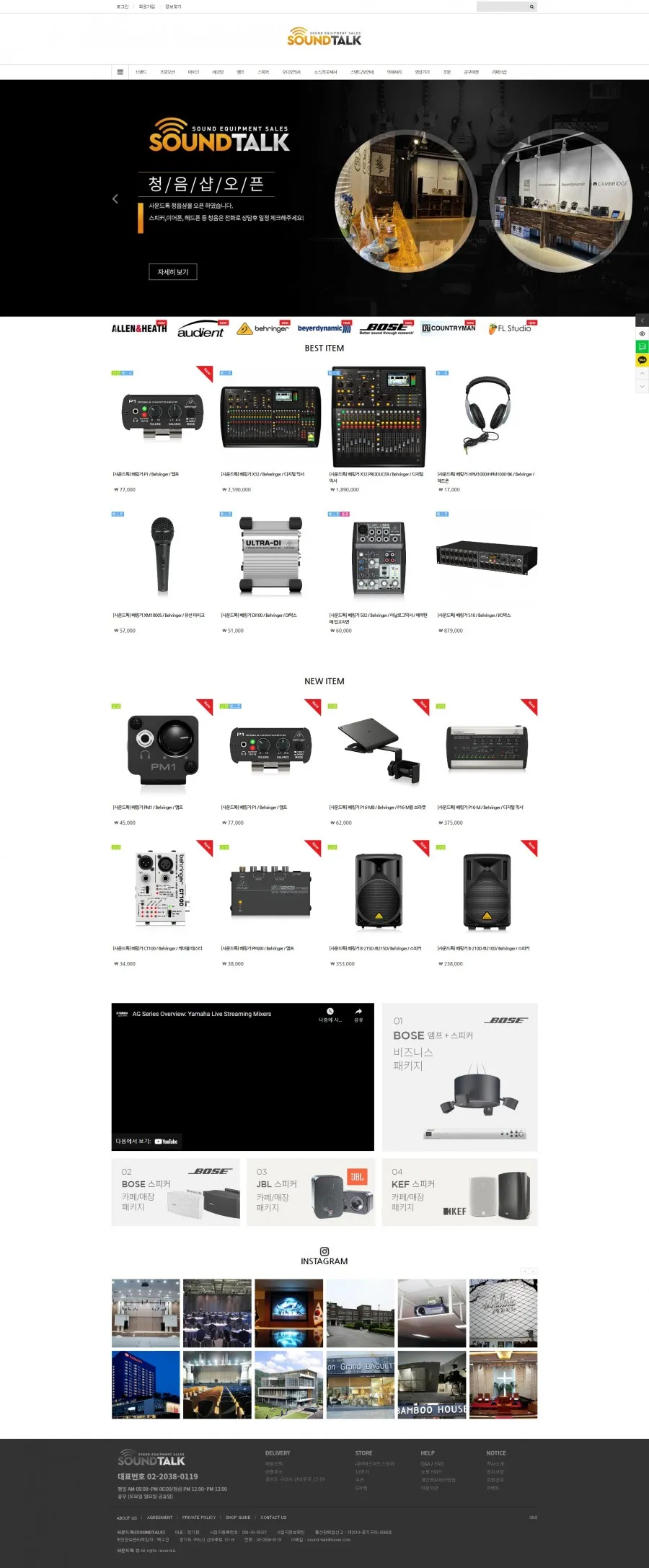Image resolution: width=649 pixels, height=1568 pixels.
Task: Open JBL 스피커 카페/매장 패키지 banner
Action: (x=311, y=1193)
